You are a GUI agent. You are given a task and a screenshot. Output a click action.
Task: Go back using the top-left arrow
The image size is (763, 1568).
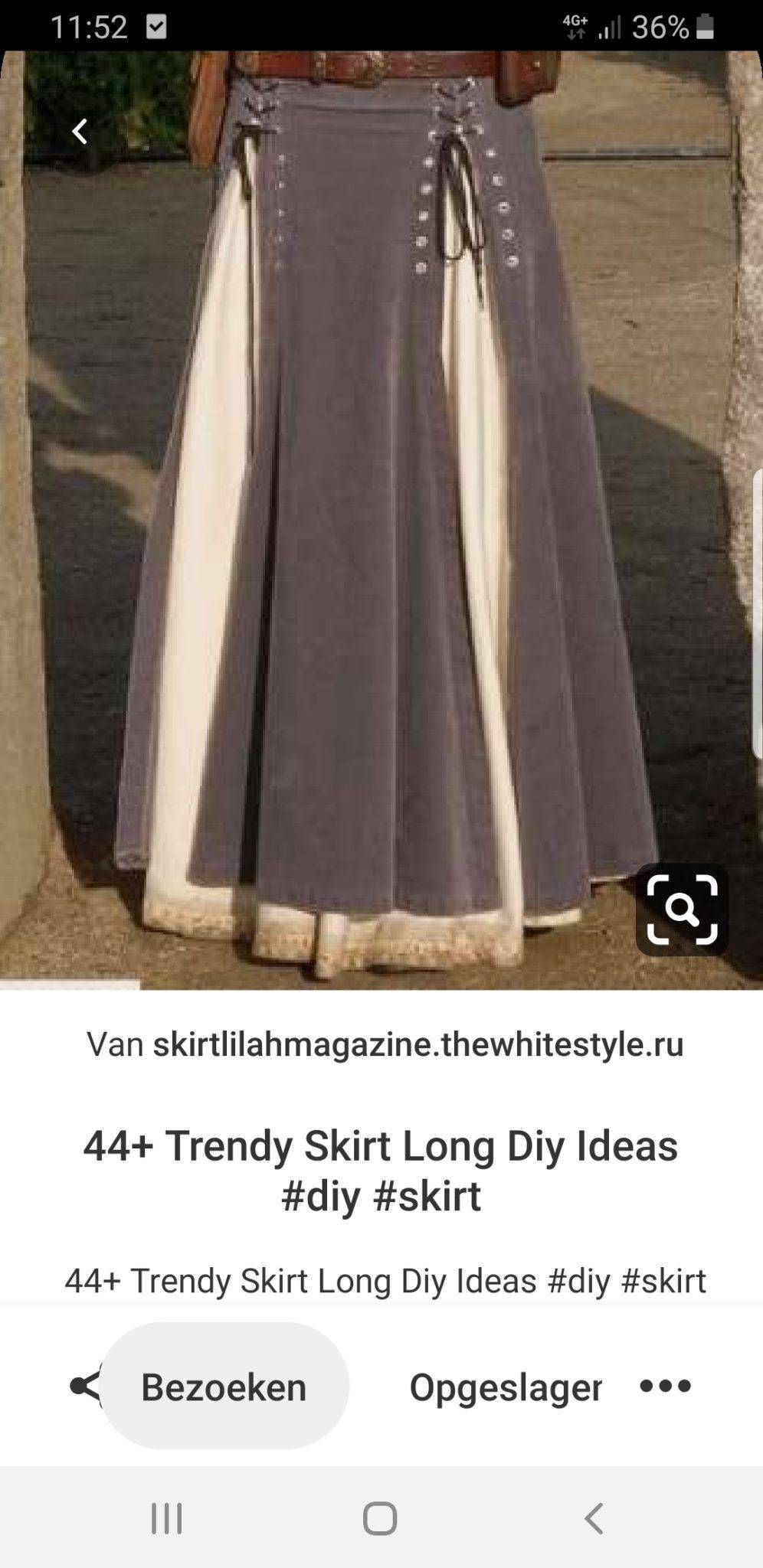tap(80, 132)
